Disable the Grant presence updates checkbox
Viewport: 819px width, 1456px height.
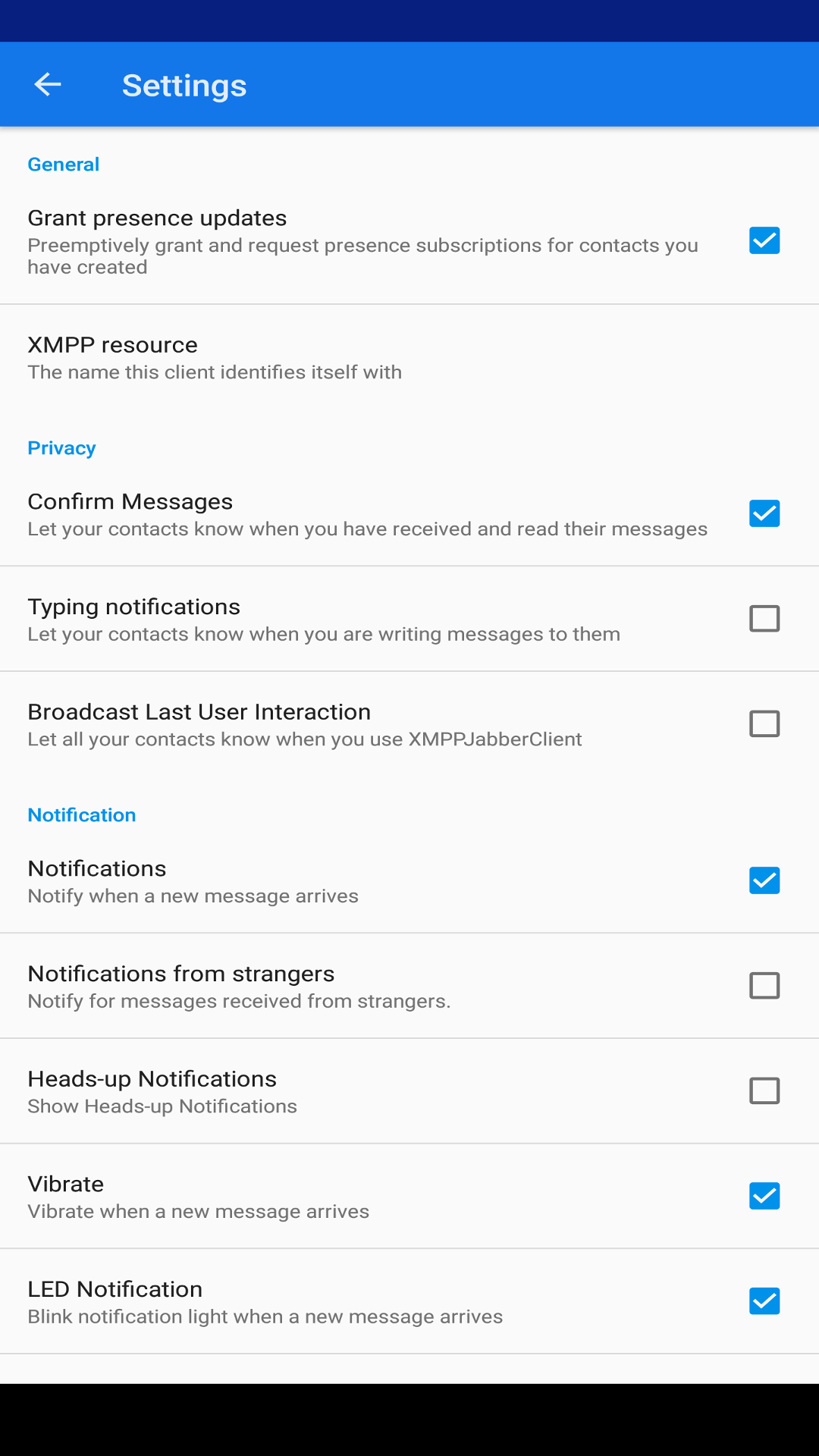click(x=764, y=240)
